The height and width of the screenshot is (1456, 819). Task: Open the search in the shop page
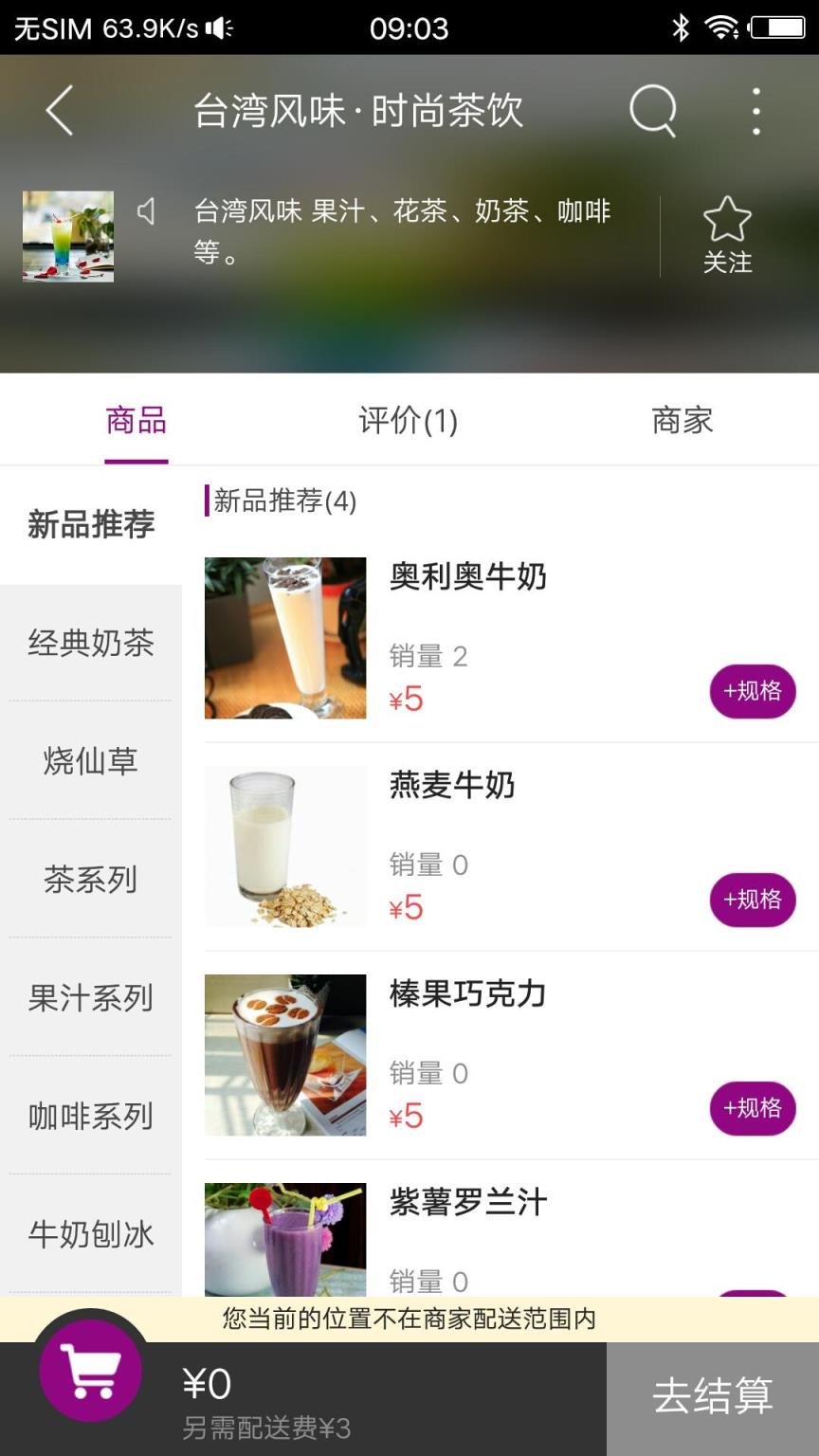pos(652,109)
